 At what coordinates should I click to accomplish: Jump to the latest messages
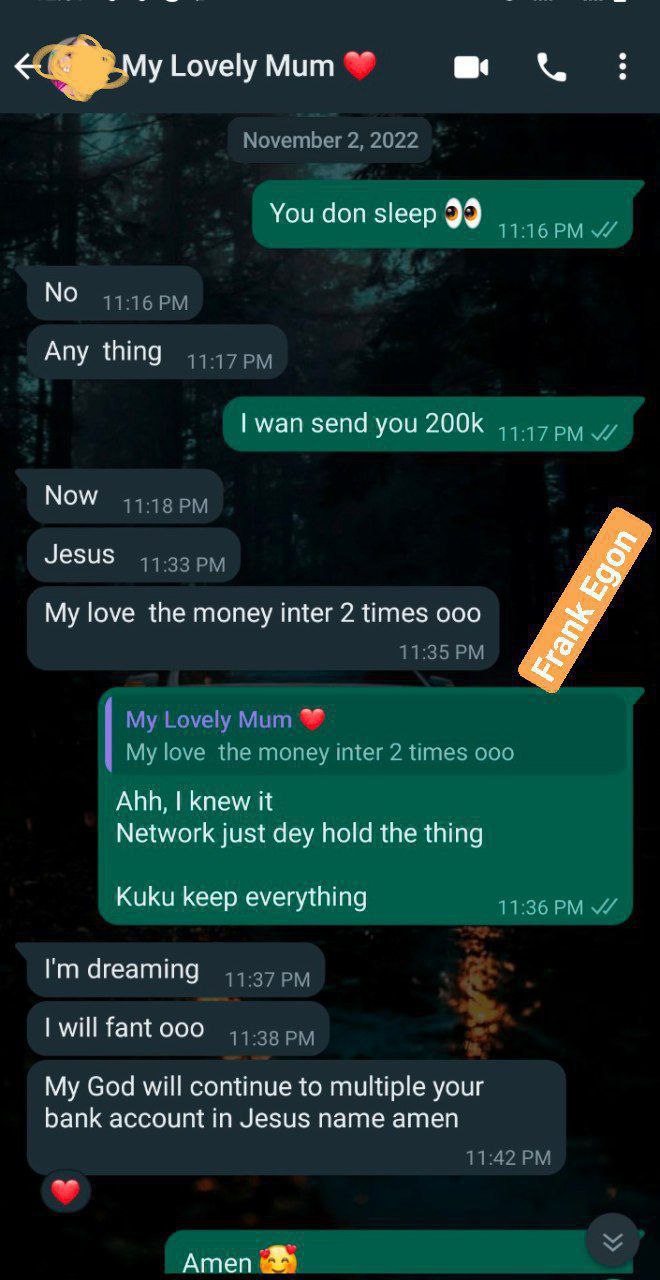coord(612,1241)
